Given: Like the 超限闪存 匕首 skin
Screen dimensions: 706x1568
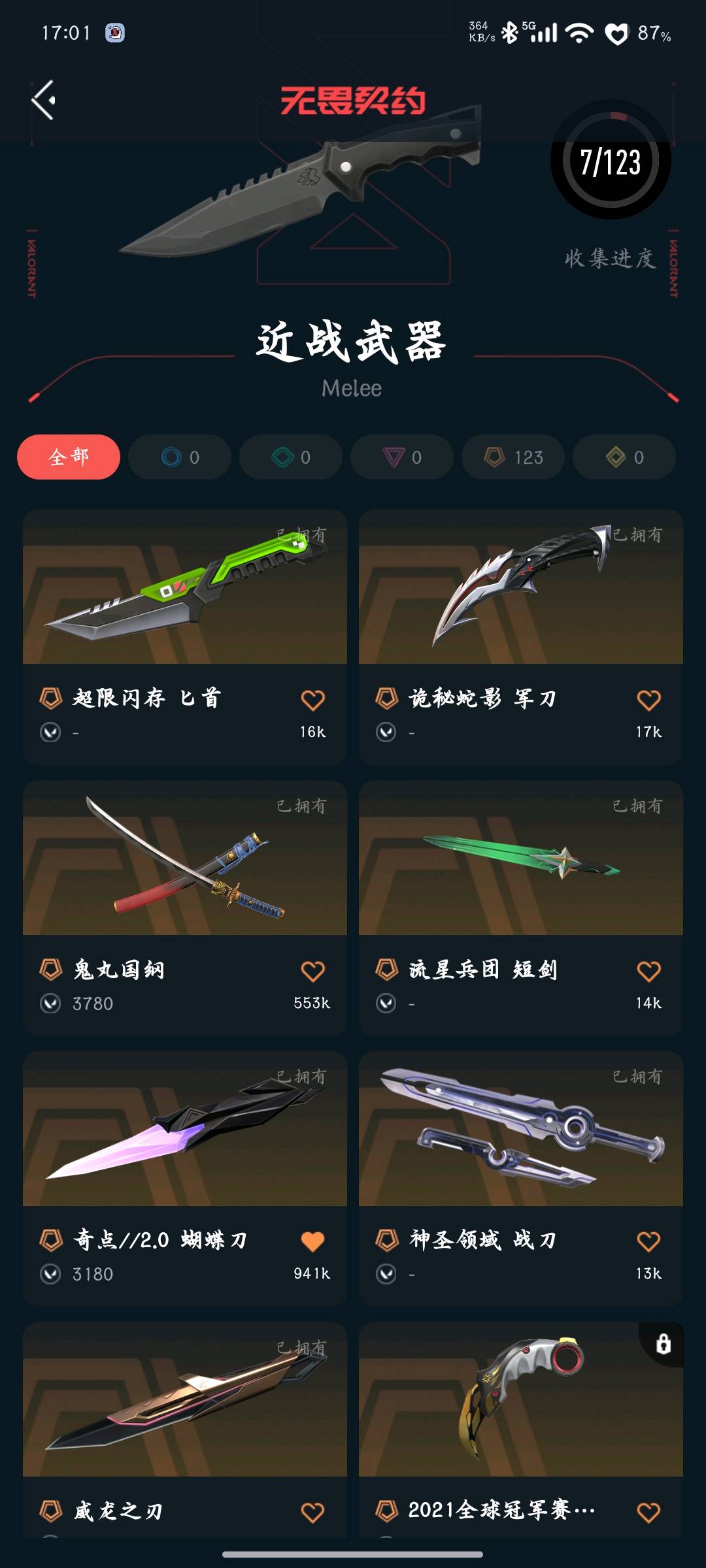Looking at the screenshot, I should (x=313, y=700).
